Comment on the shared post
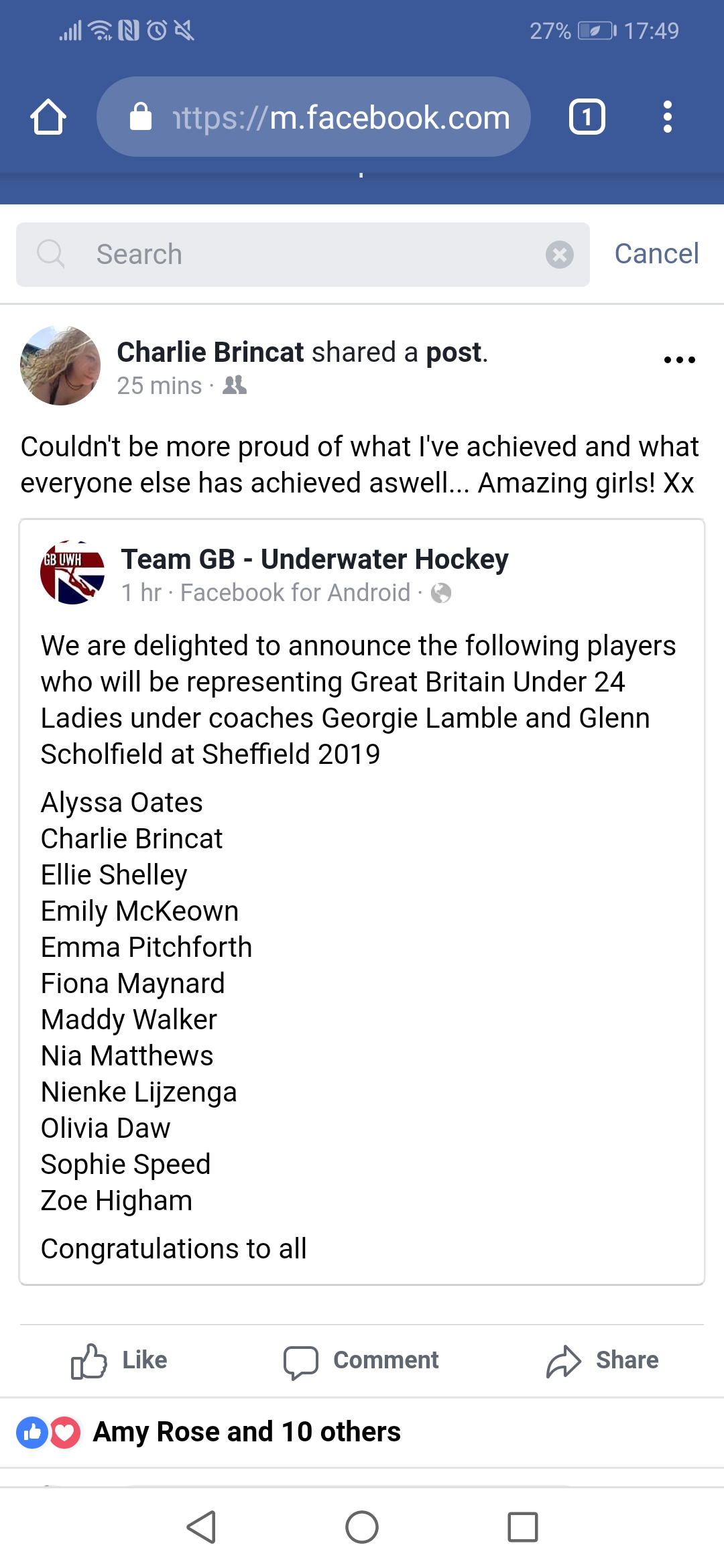The width and height of the screenshot is (724, 1568). coord(361,1360)
